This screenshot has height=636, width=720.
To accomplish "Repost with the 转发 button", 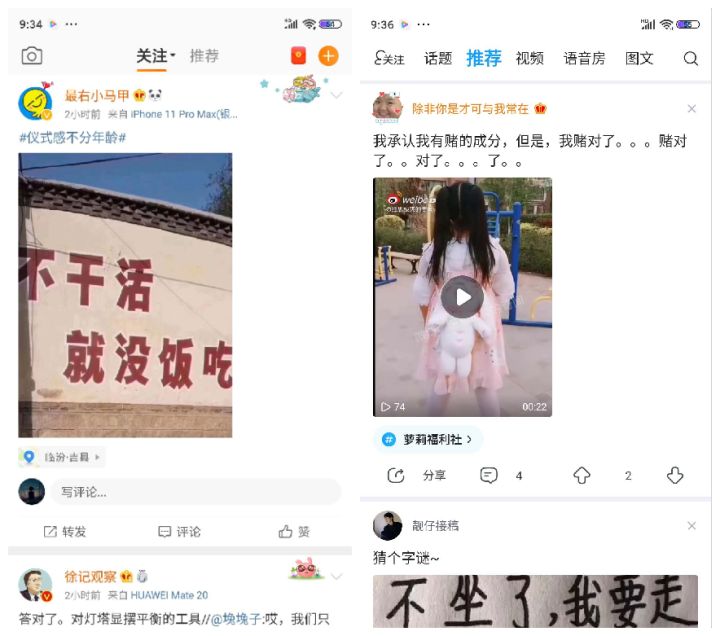I will pyautogui.click(x=65, y=531).
